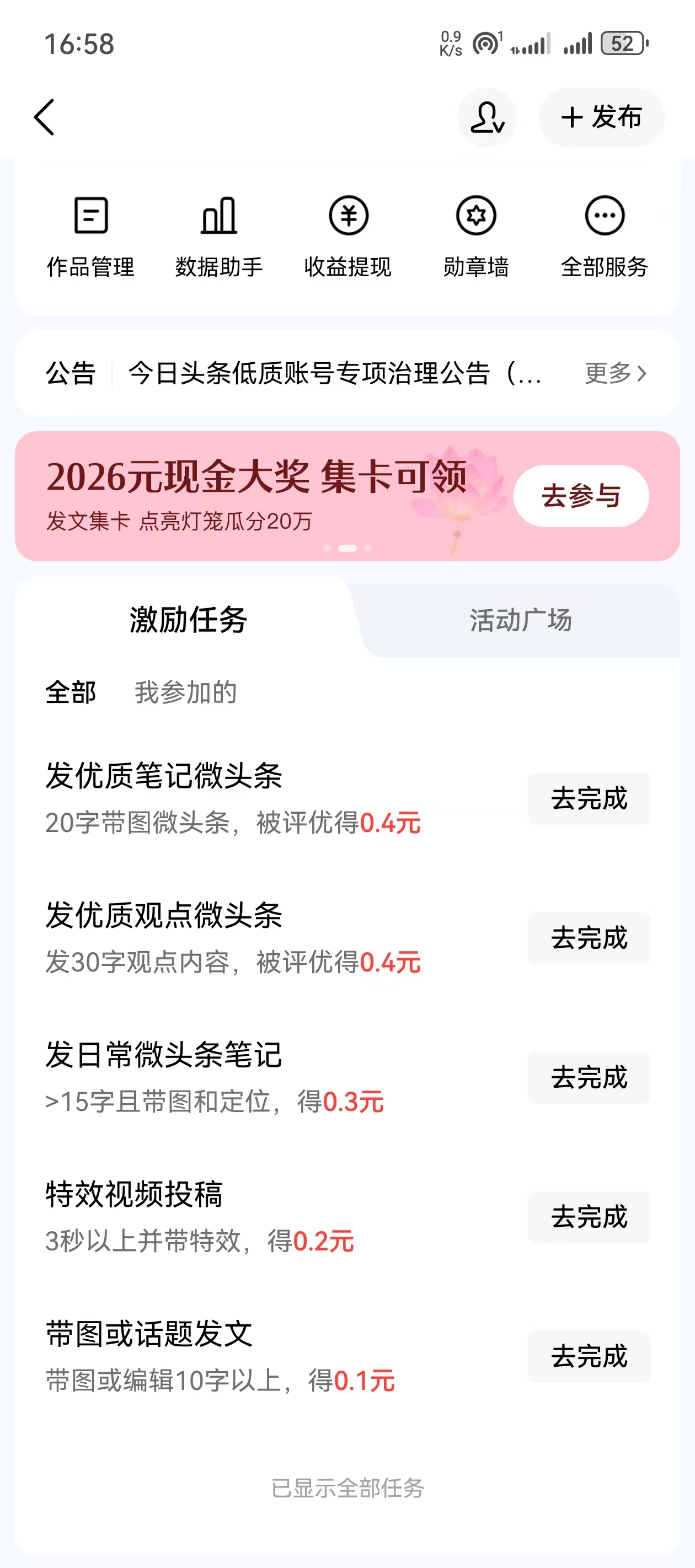Tap 去完成 for 特效视频投稿

(x=589, y=1217)
